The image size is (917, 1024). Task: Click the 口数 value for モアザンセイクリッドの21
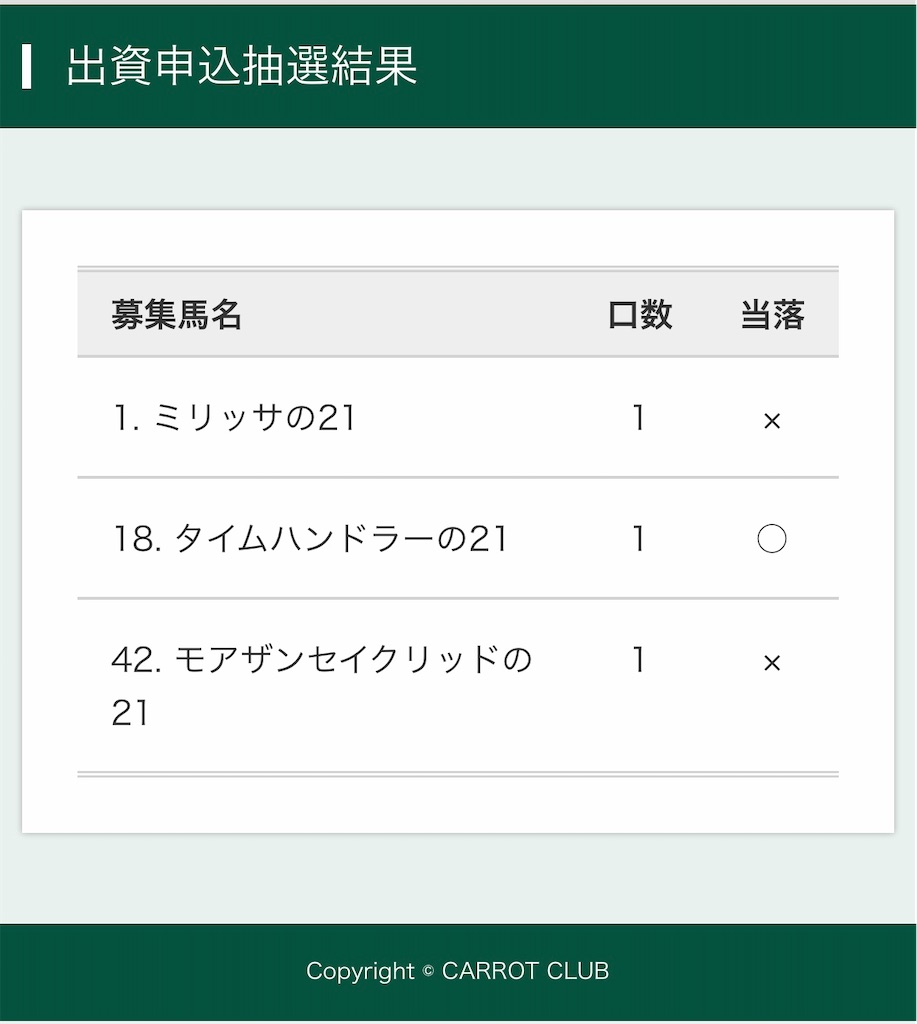point(637,660)
